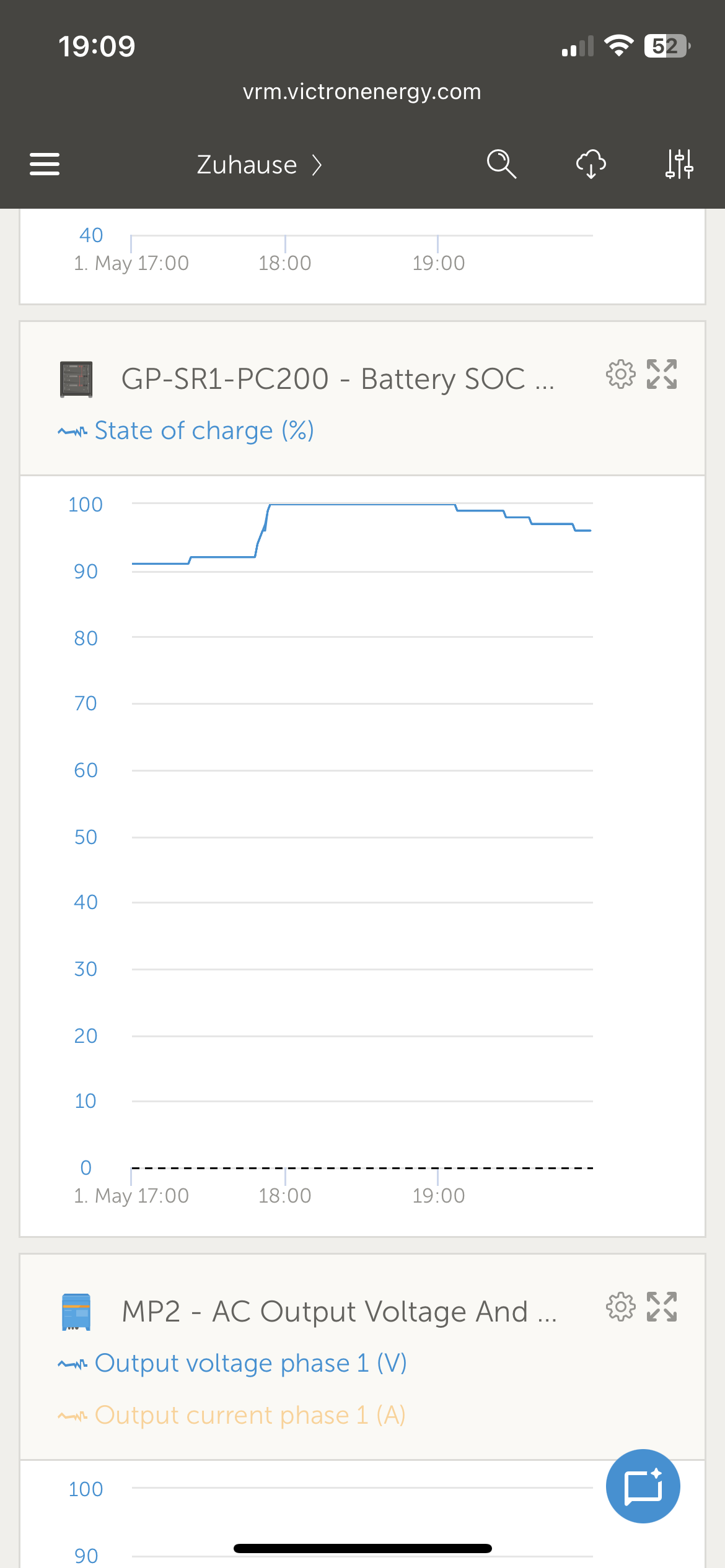Viewport: 725px width, 1568px height.
Task: Tap the cloud download icon
Action: 591,164
